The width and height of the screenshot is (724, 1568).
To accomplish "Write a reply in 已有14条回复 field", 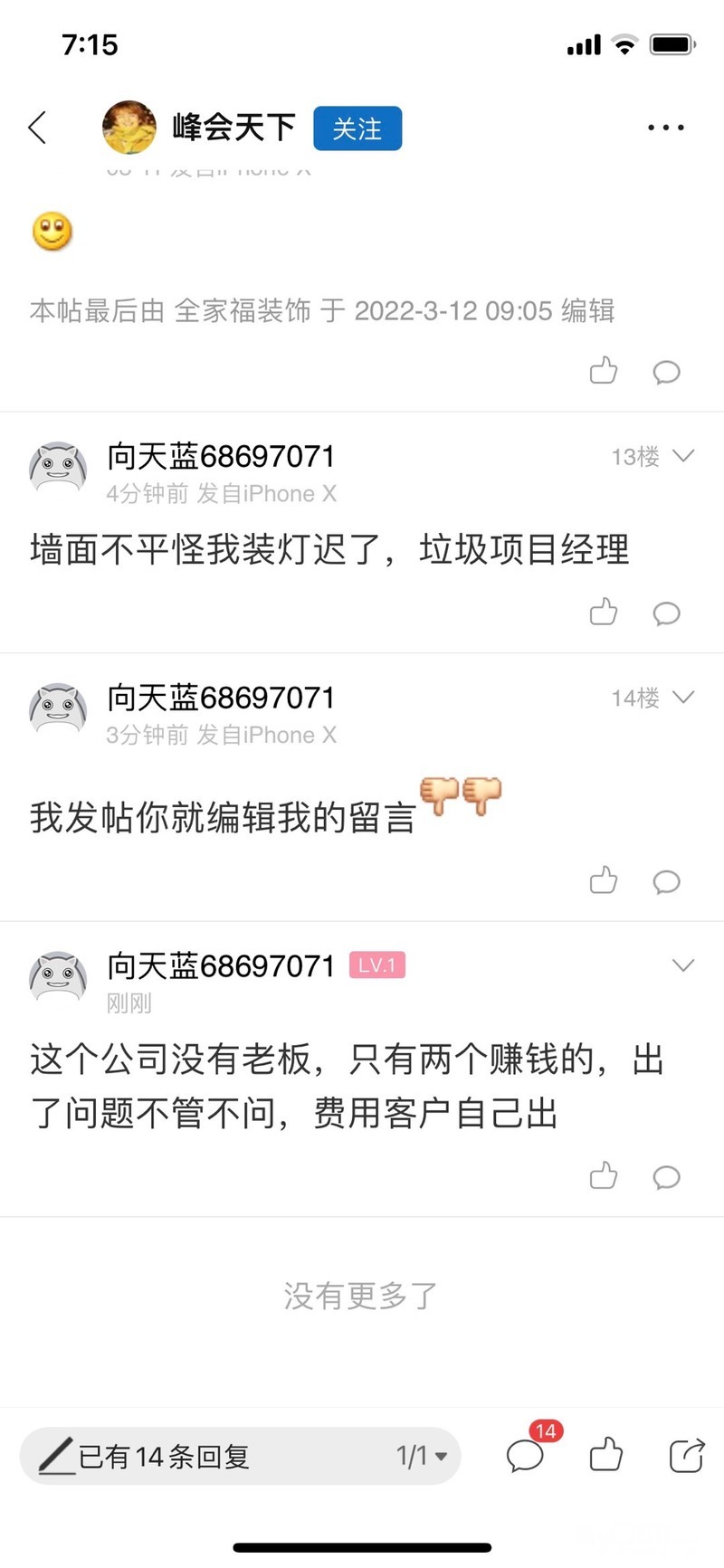I will [x=208, y=1457].
